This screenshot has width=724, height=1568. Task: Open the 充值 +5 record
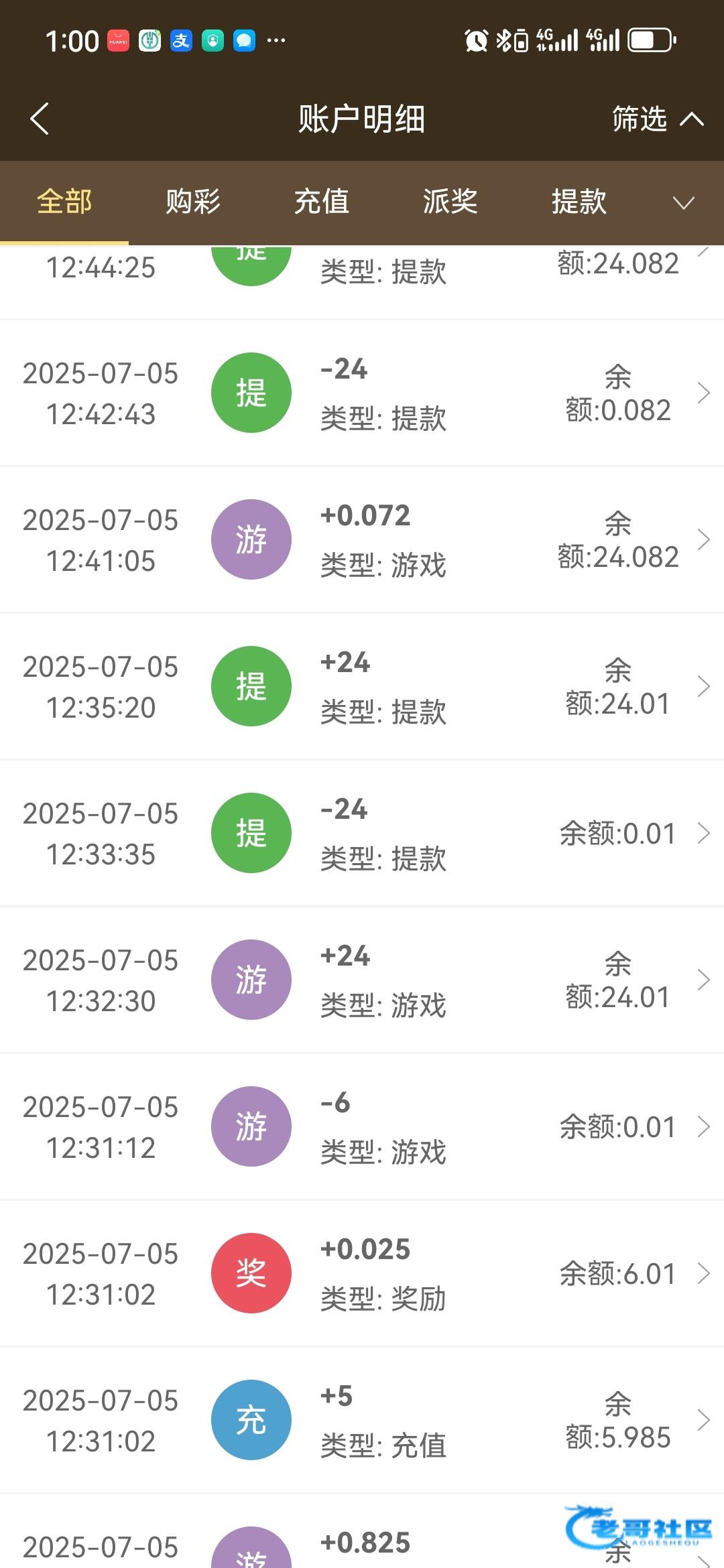click(x=362, y=1421)
